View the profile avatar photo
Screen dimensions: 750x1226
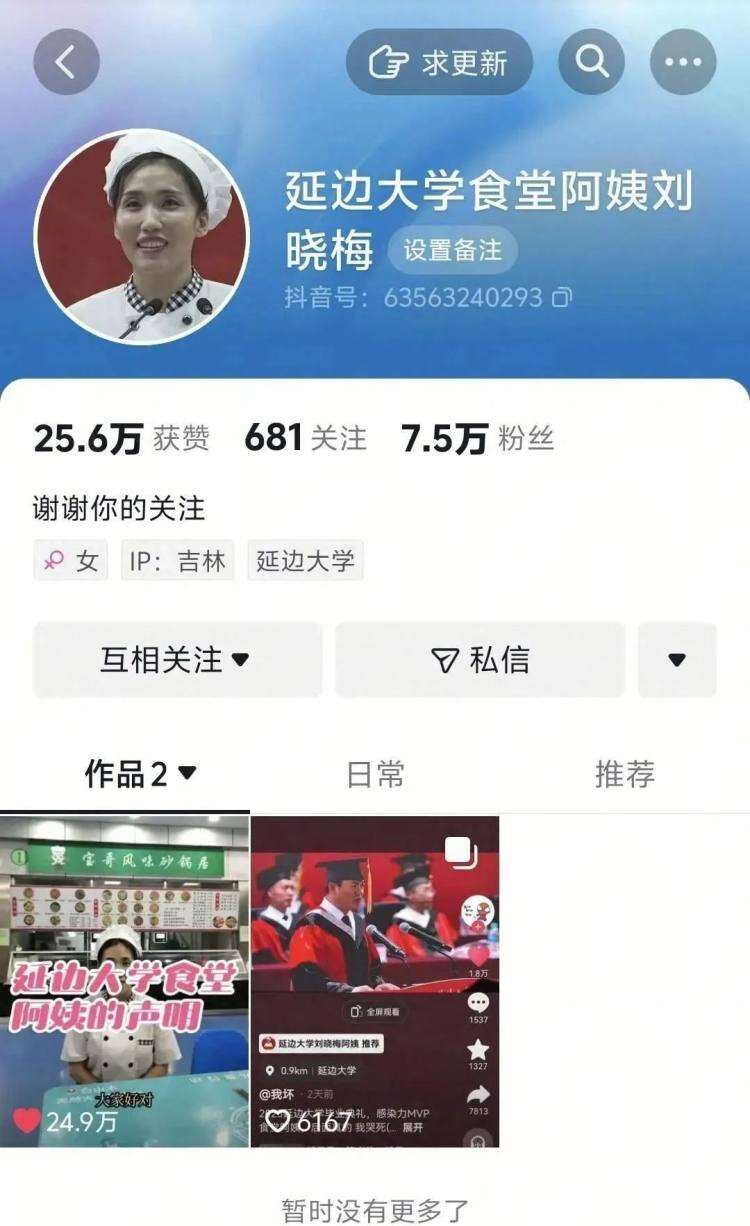click(x=141, y=236)
